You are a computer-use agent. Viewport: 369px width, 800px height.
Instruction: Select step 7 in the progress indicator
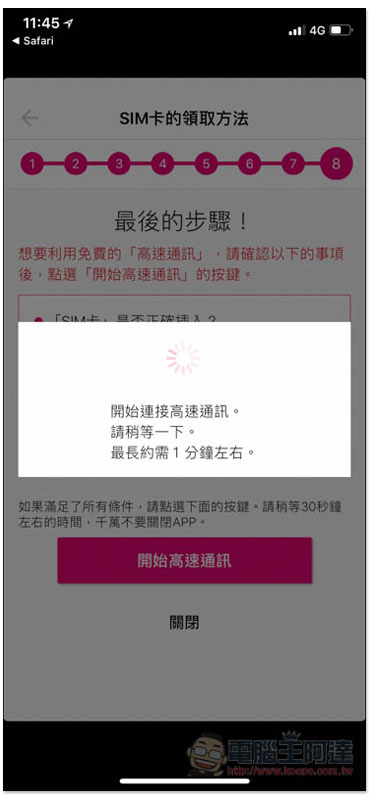[x=293, y=164]
